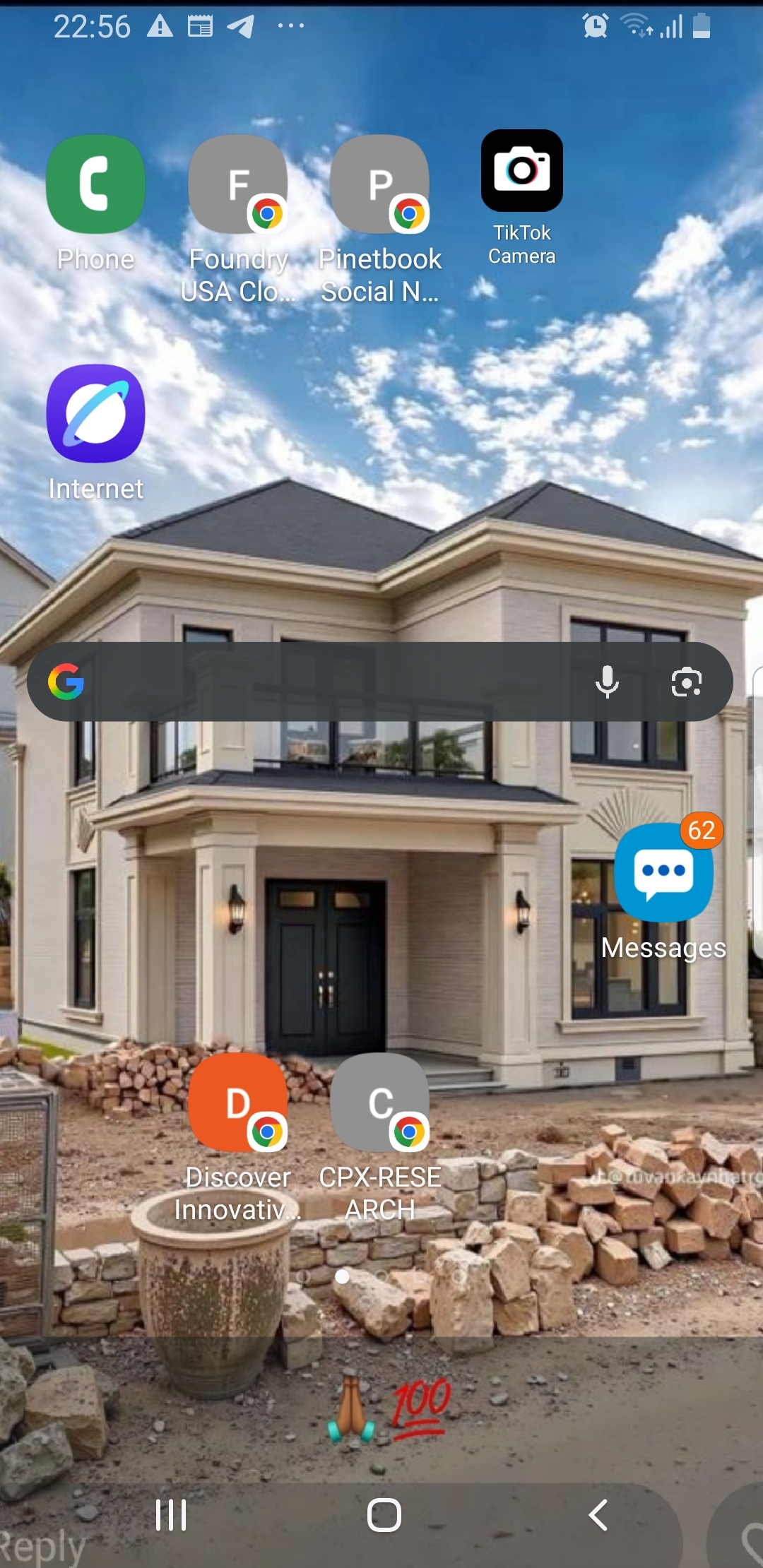Open the Samsung Internet browser
763x1568 pixels.
click(x=95, y=415)
